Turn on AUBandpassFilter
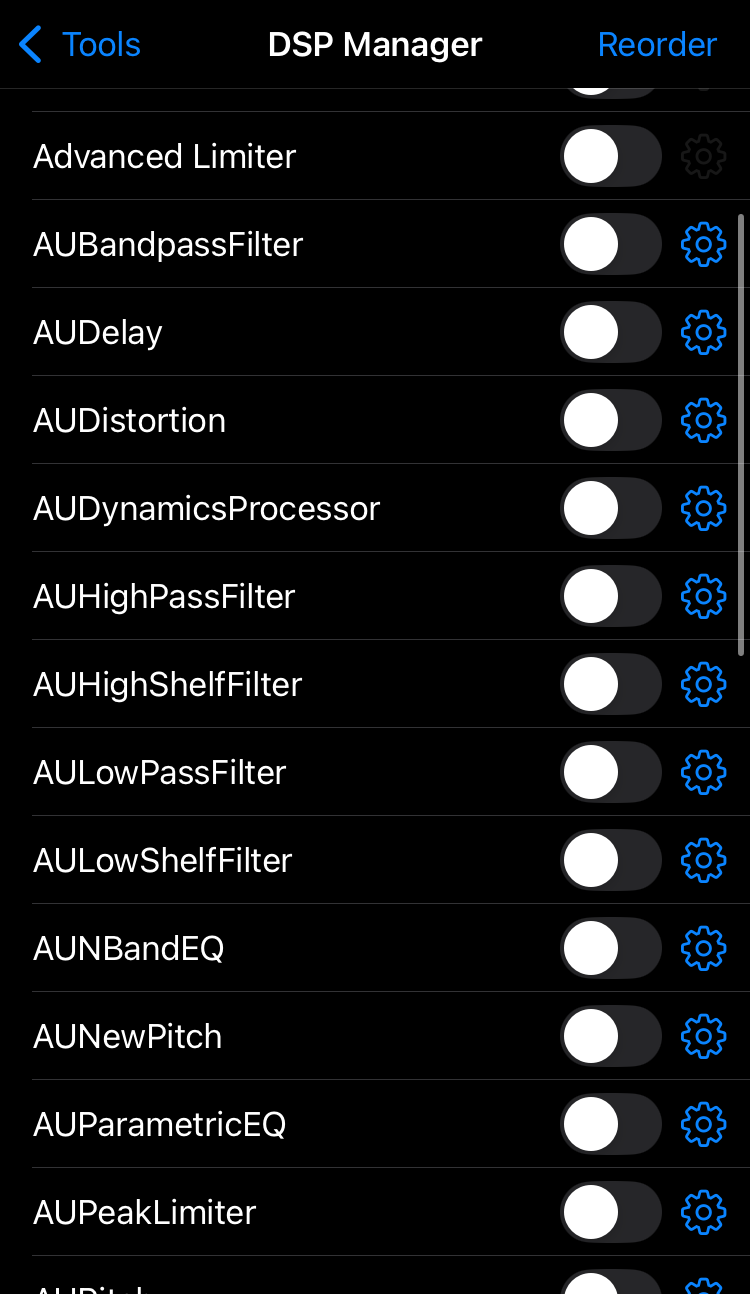 coord(611,244)
